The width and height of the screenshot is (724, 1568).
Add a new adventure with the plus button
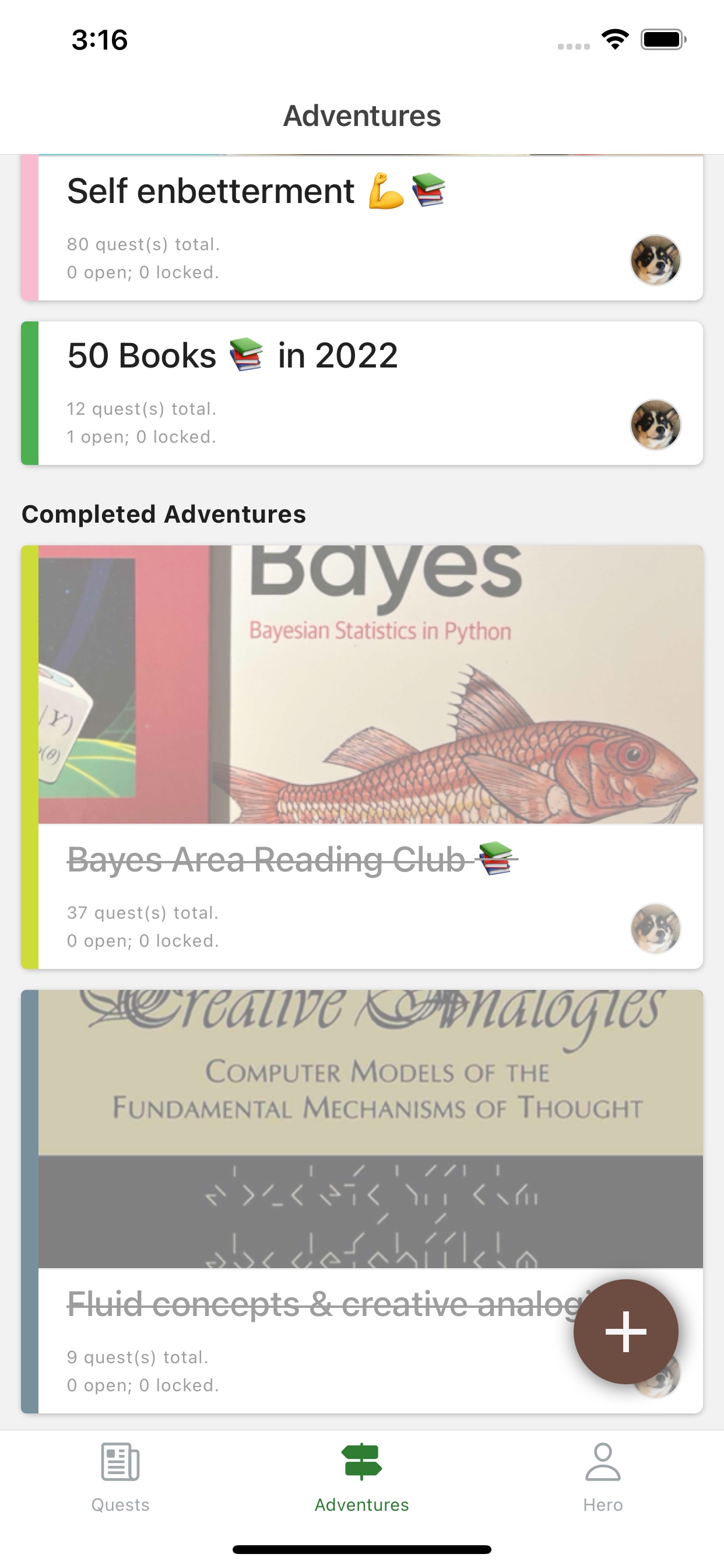(x=625, y=1331)
